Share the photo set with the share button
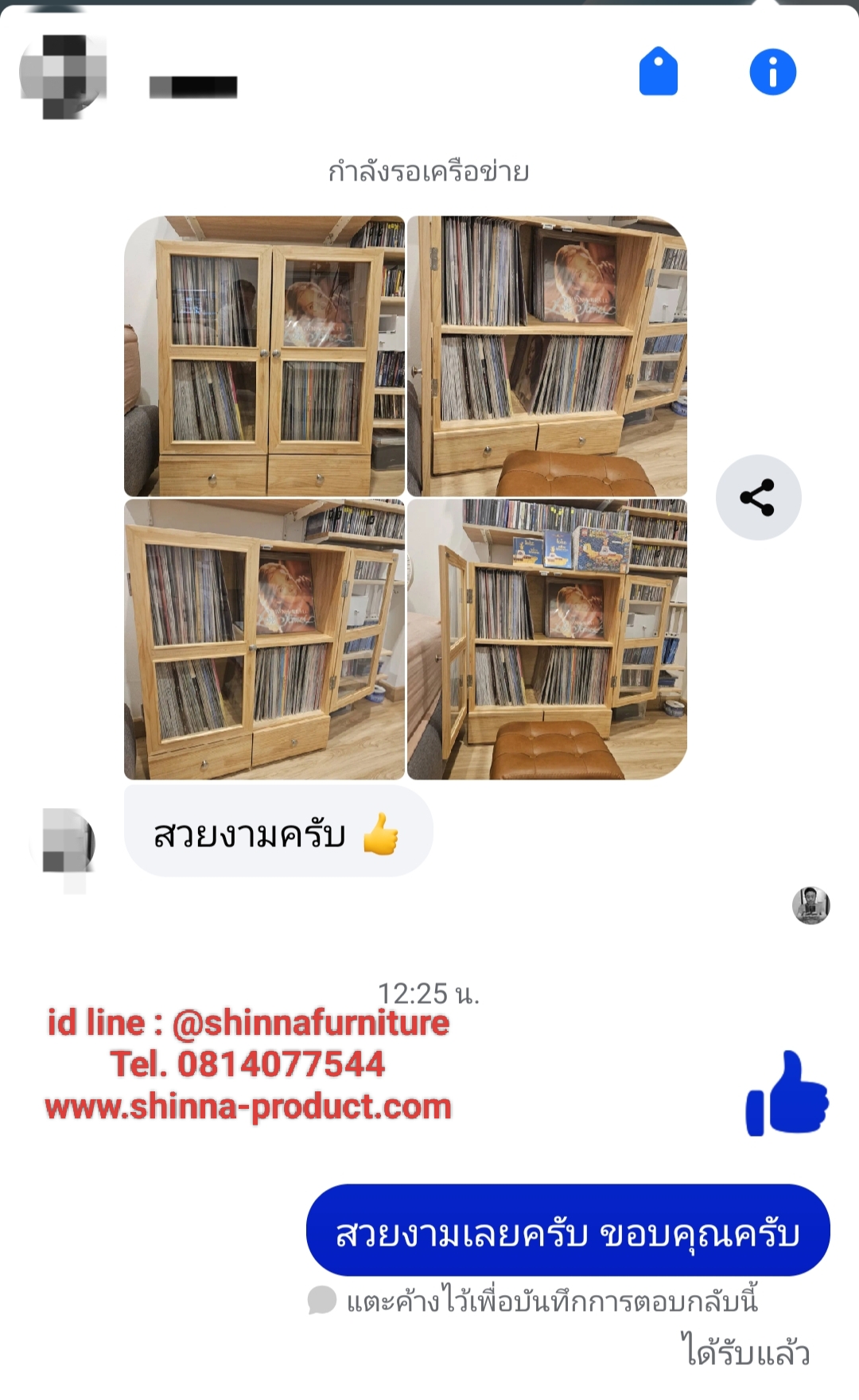The width and height of the screenshot is (859, 1400). (758, 498)
